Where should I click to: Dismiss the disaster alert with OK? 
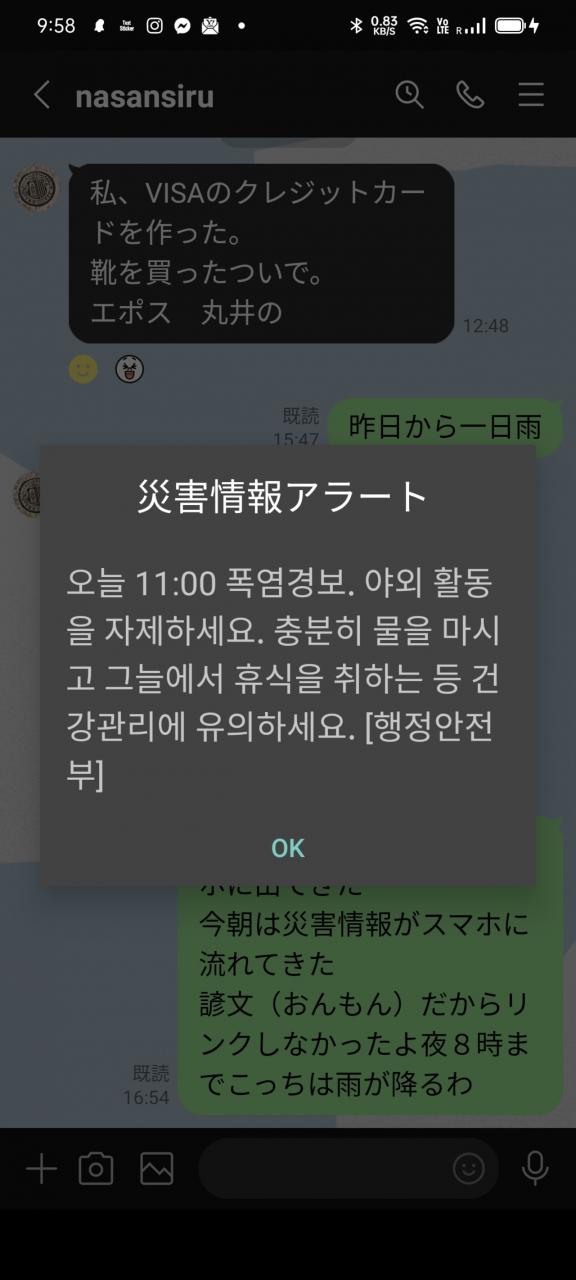point(287,848)
